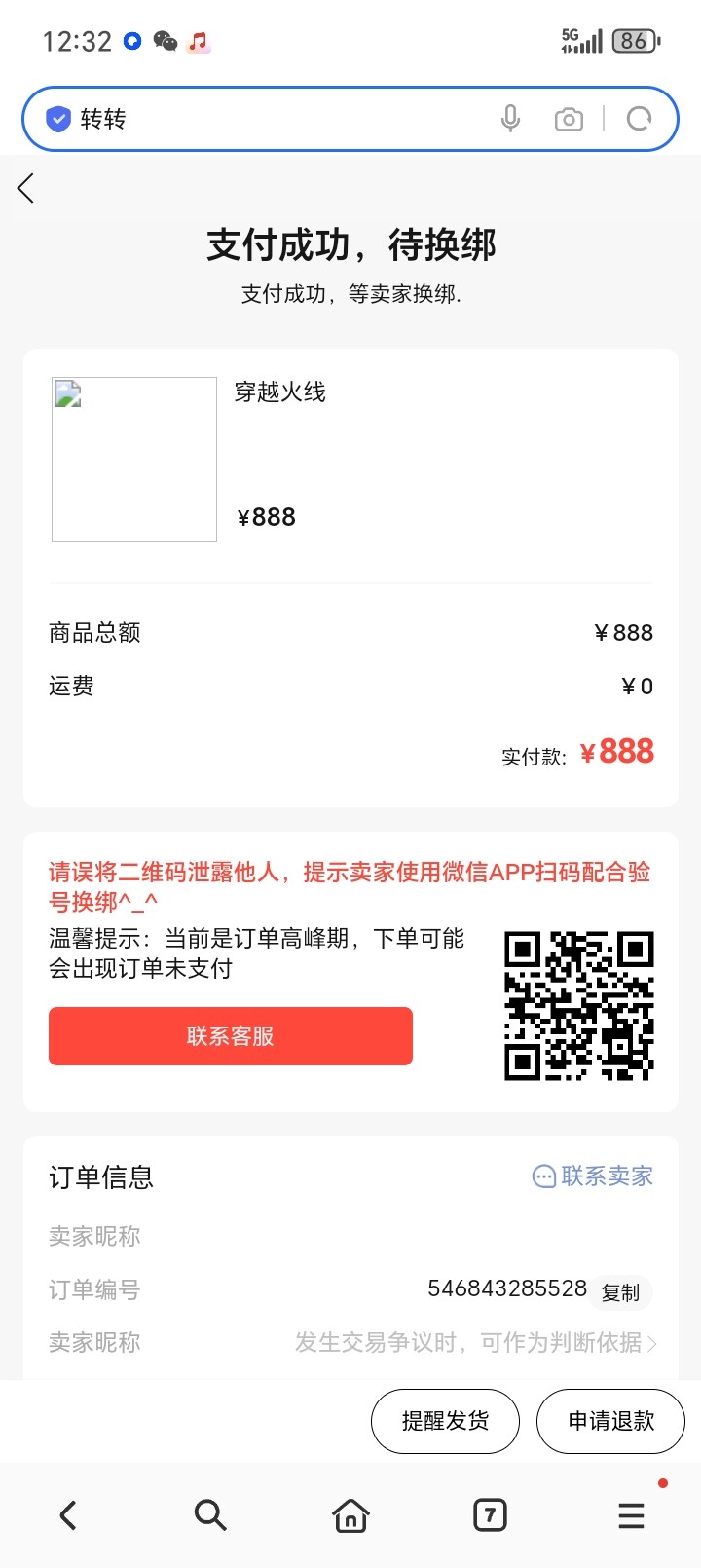Contact support via 联系客服 button
The height and width of the screenshot is (1568, 701).
point(231,1036)
